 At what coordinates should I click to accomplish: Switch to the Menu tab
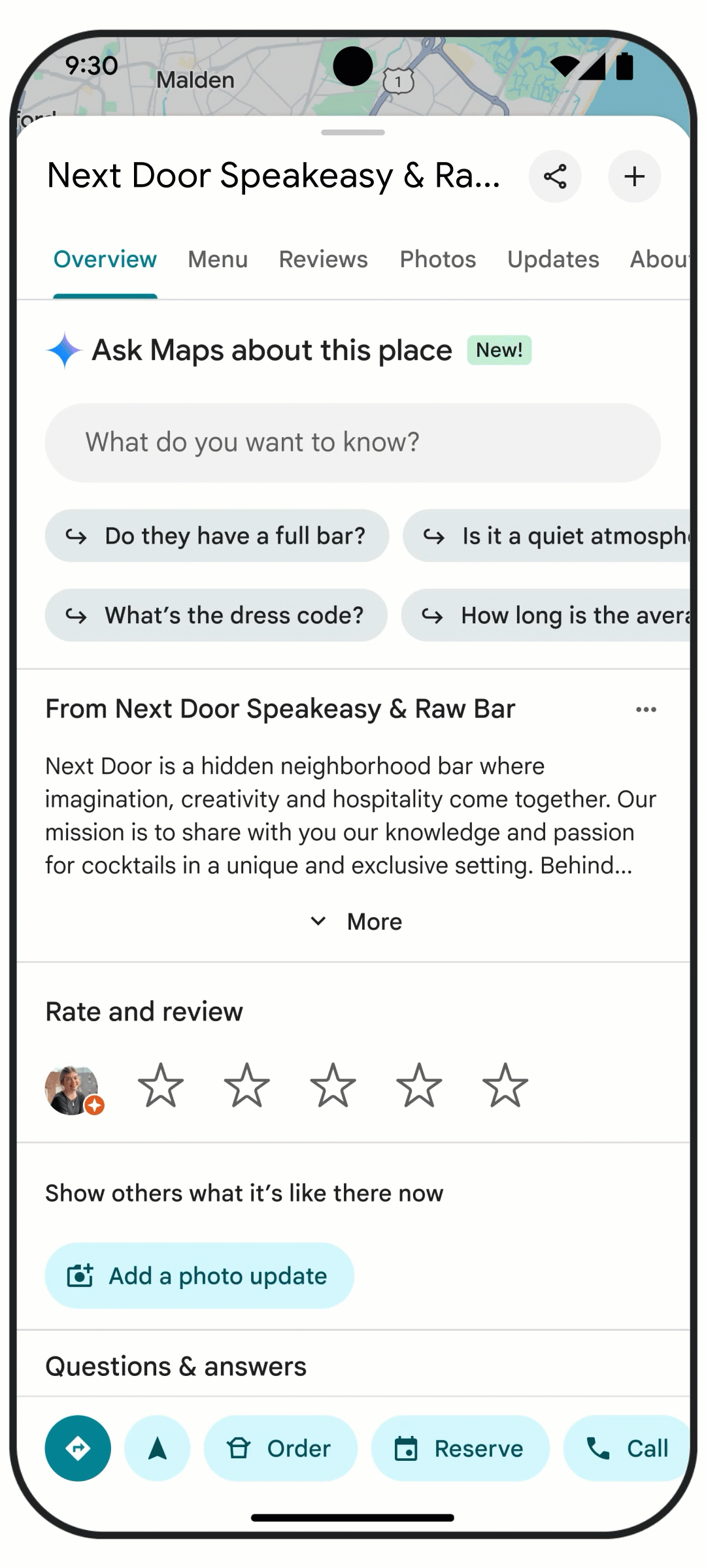pos(218,259)
